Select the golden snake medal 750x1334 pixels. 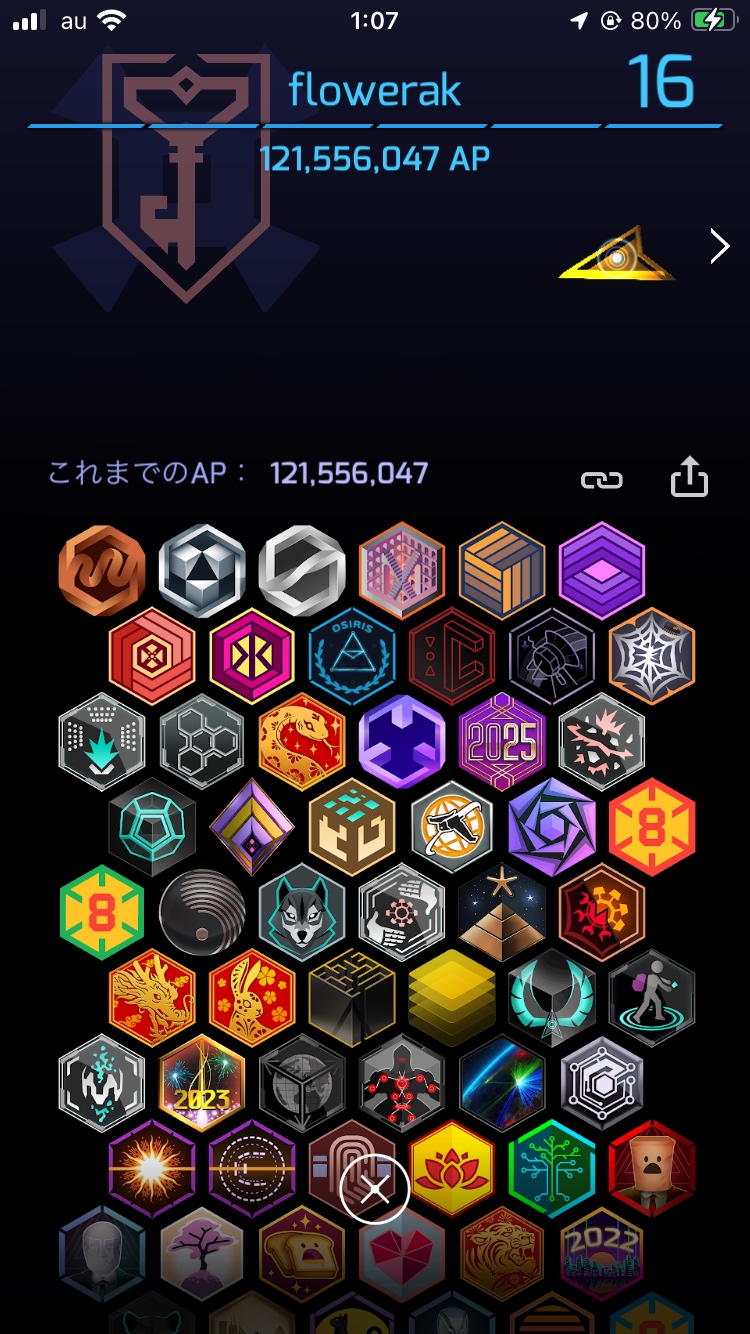coord(302,741)
